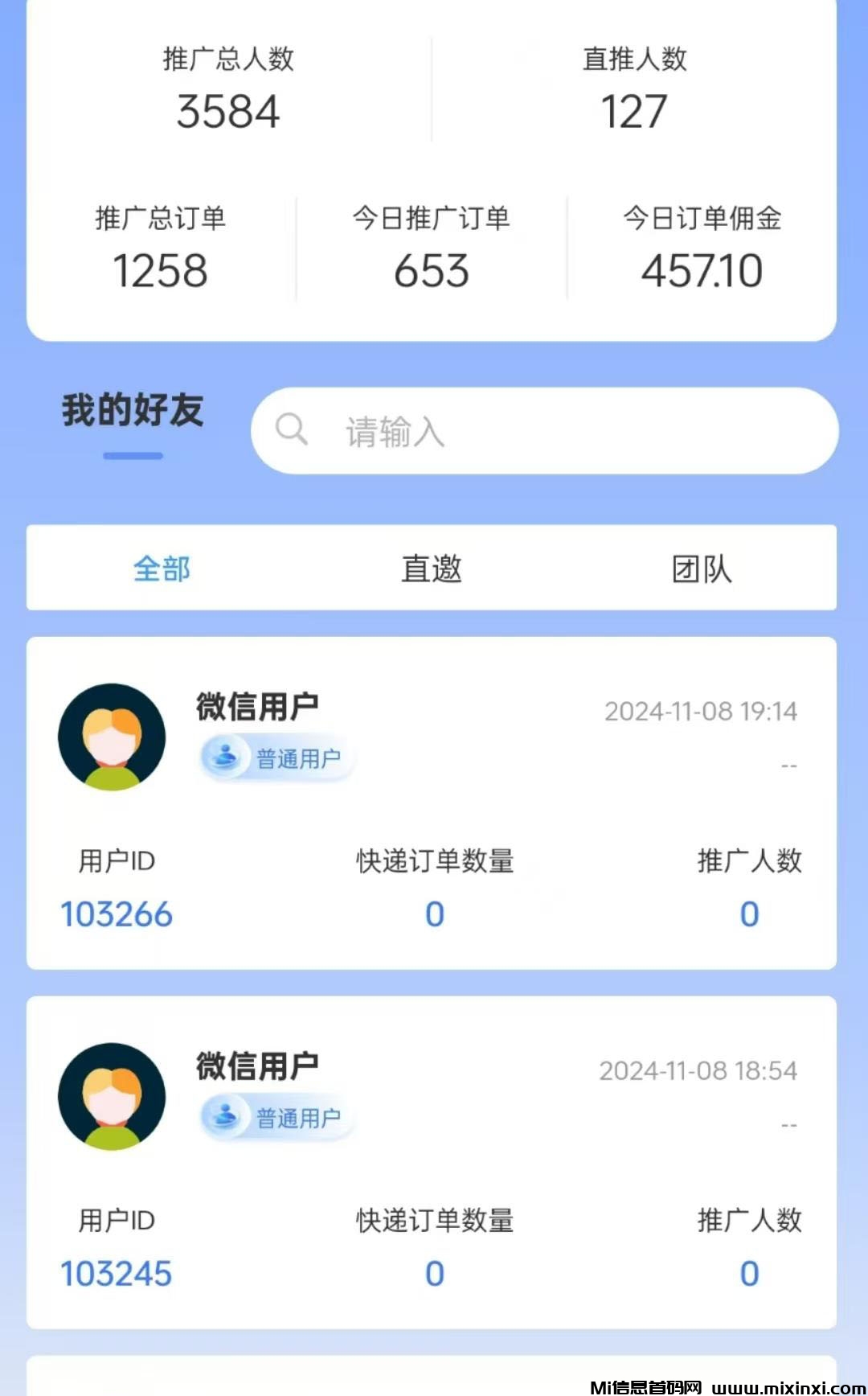Viewport: 868px width, 1396px height.
Task: Switch to the 直邀 tab
Action: point(432,569)
